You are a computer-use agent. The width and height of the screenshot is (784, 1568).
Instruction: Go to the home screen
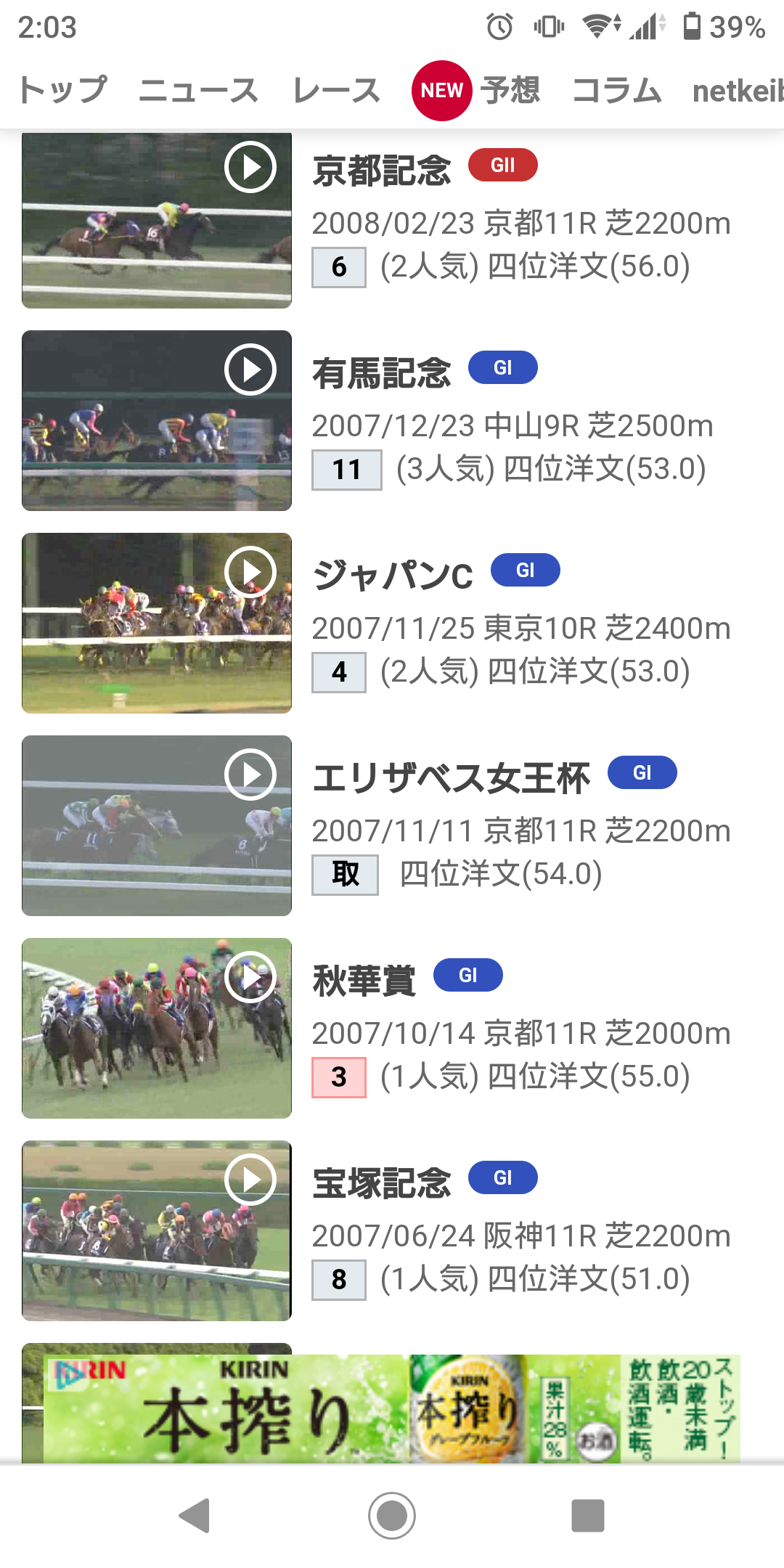[392, 1516]
